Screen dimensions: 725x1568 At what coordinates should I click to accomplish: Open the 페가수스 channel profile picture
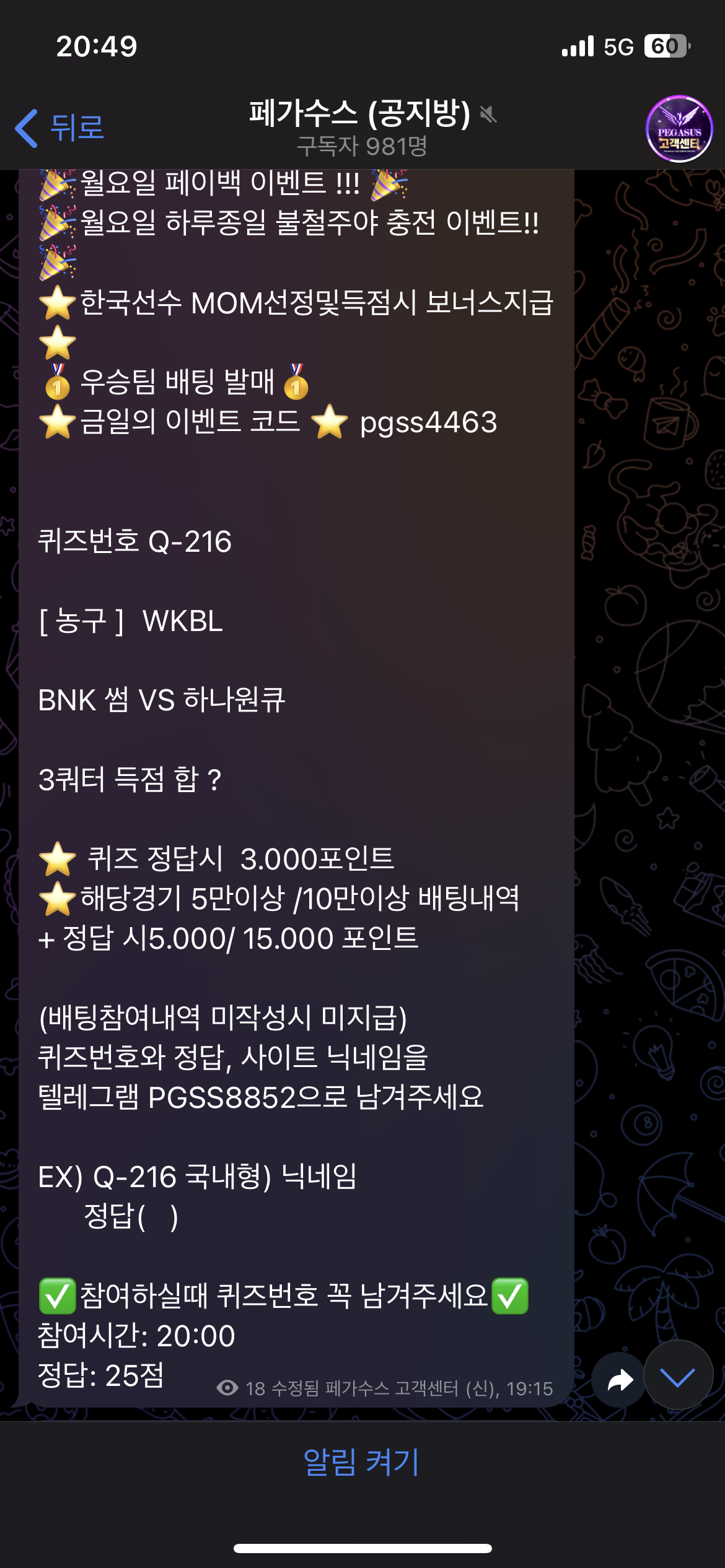click(679, 128)
